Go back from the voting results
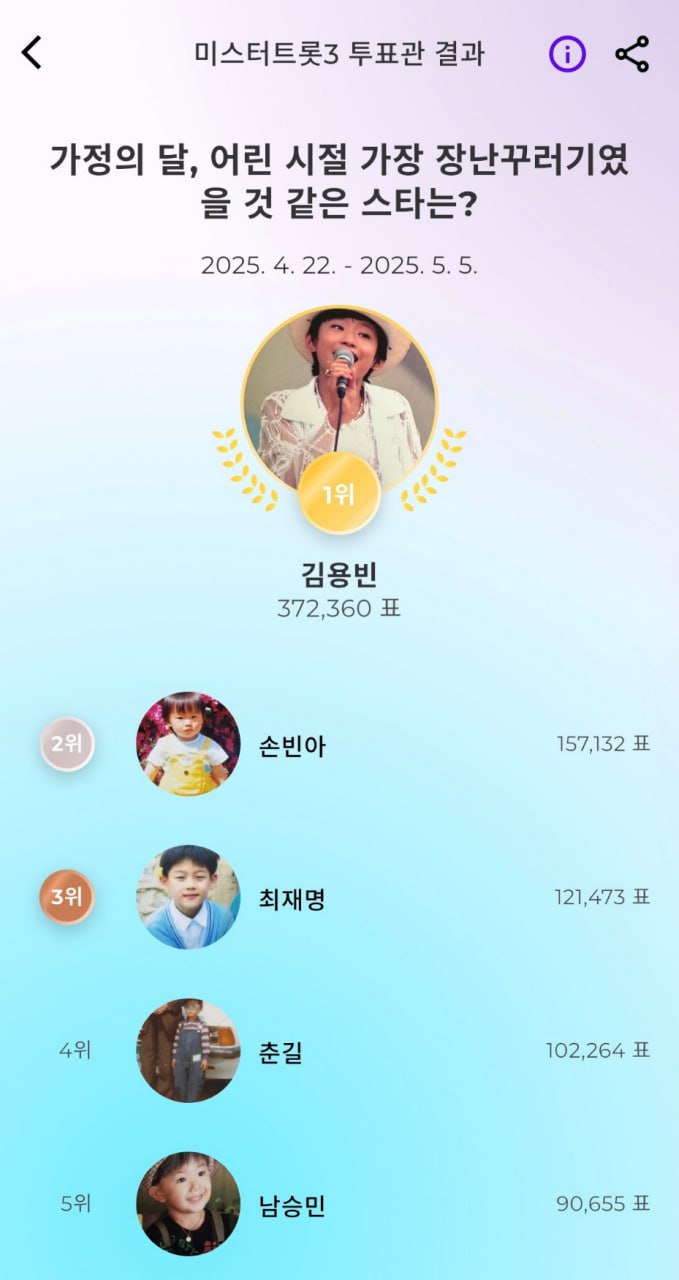 pyautogui.click(x=32, y=53)
